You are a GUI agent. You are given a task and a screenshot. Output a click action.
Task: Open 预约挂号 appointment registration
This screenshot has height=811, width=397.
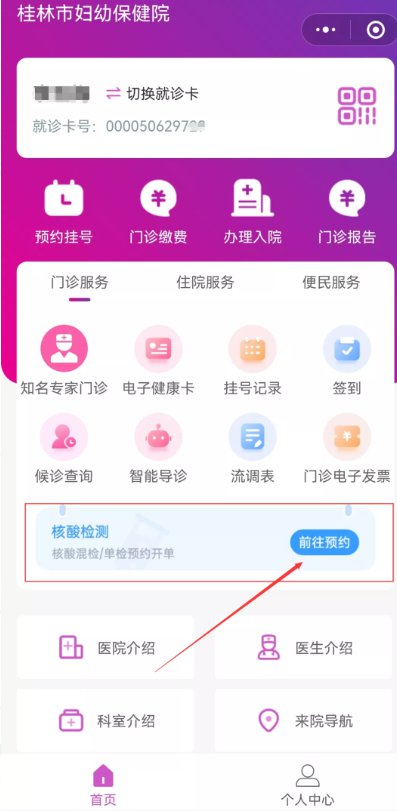(x=64, y=213)
